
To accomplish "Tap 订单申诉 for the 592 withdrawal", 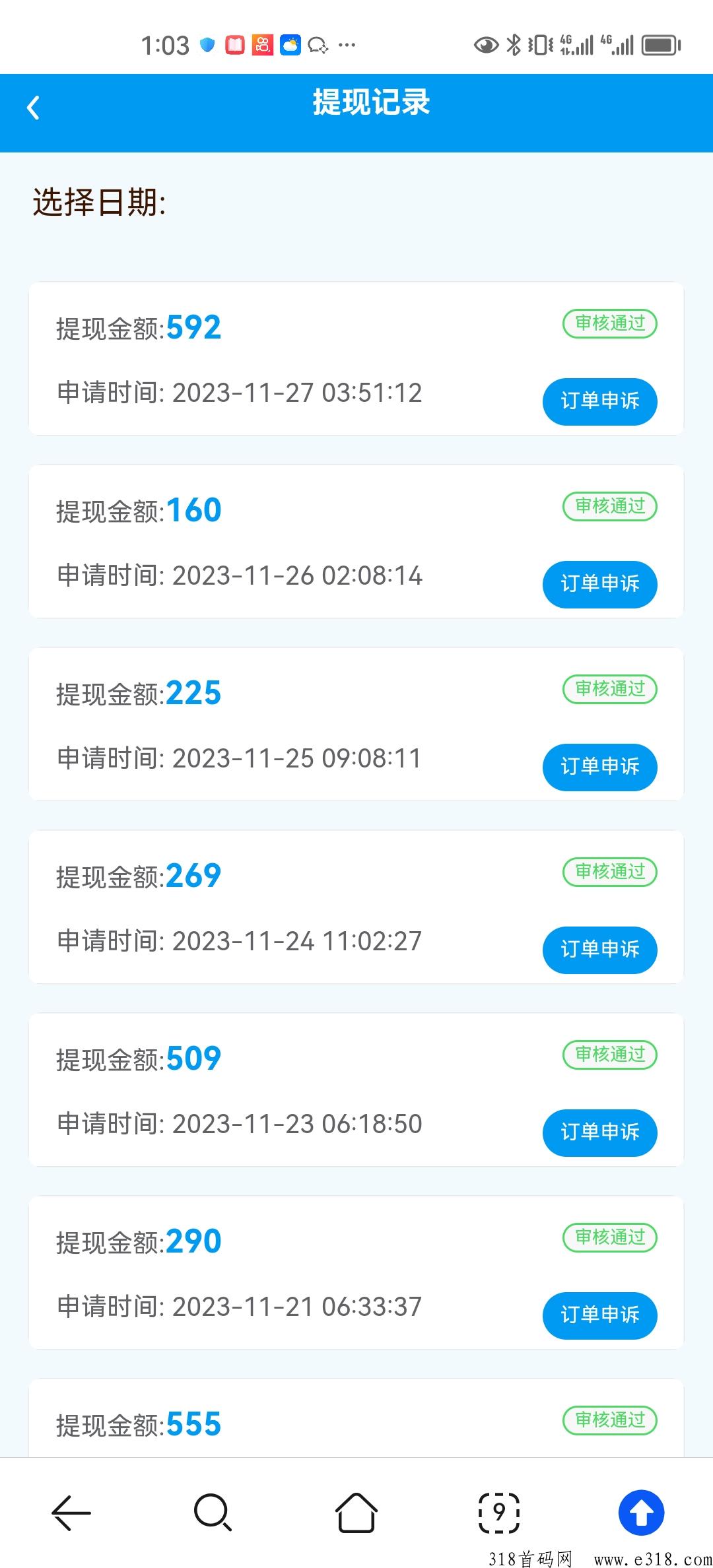I will tap(599, 401).
